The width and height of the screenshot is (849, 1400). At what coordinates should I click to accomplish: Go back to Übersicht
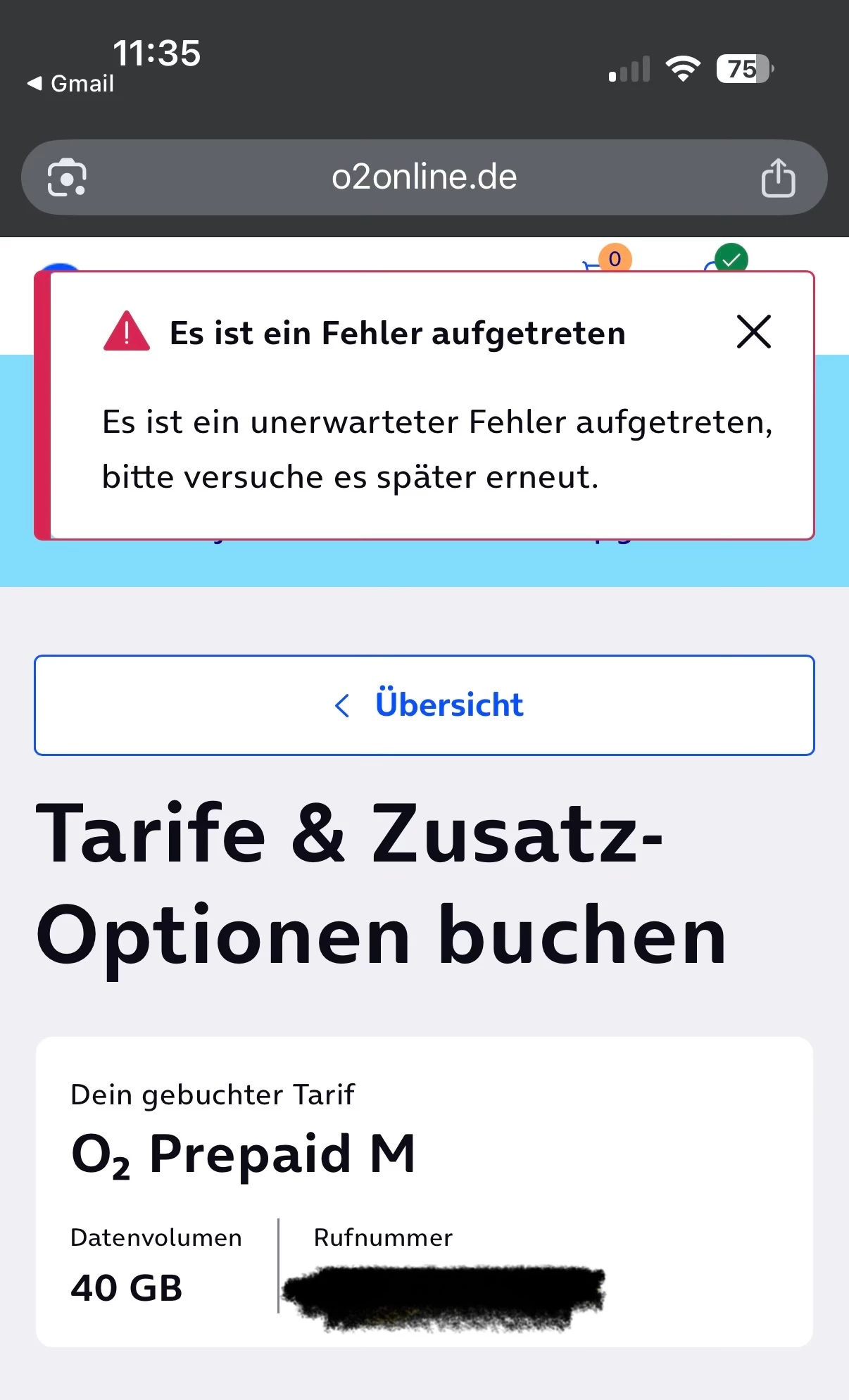click(424, 705)
